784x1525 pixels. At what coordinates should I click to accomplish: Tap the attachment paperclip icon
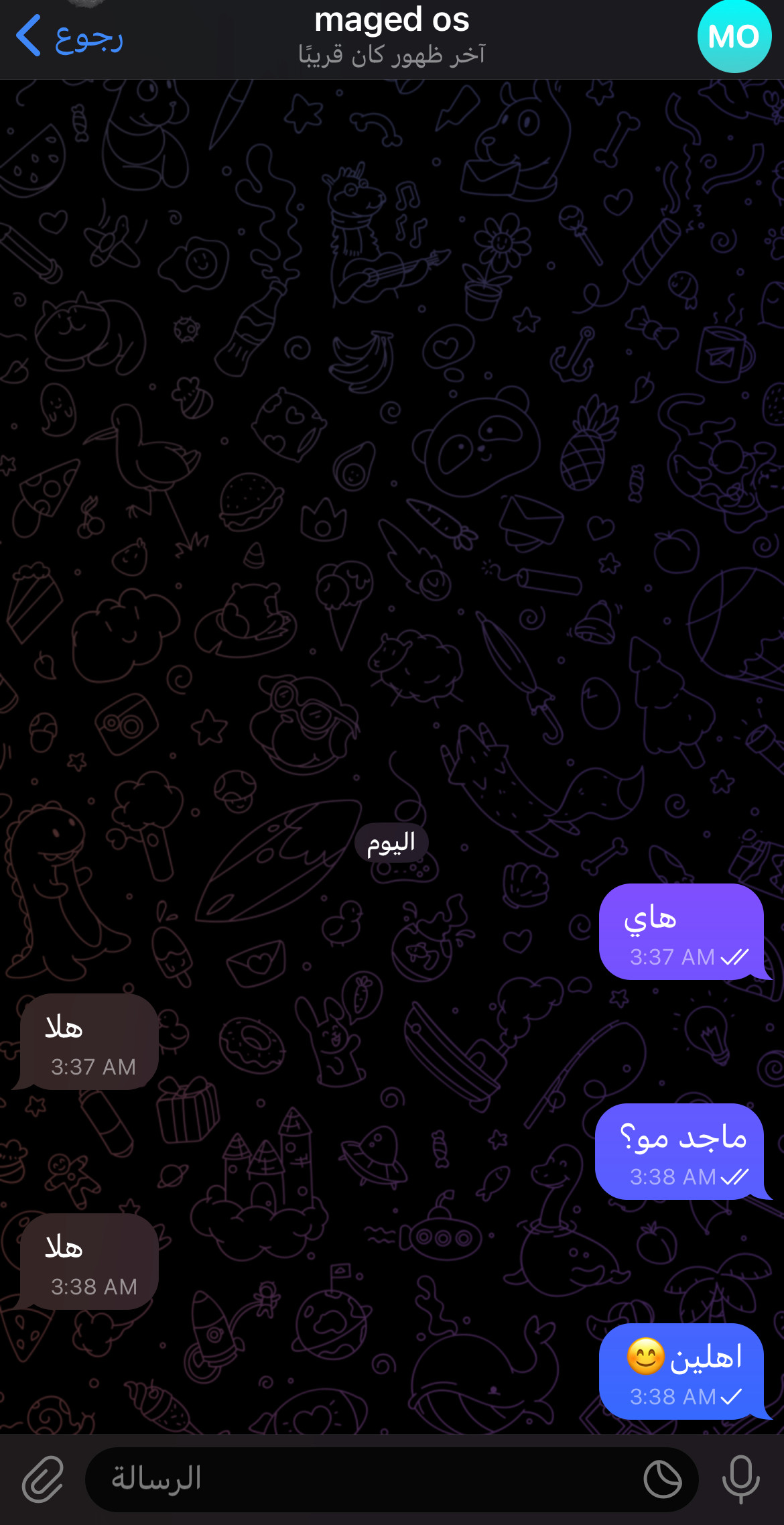(x=43, y=1479)
